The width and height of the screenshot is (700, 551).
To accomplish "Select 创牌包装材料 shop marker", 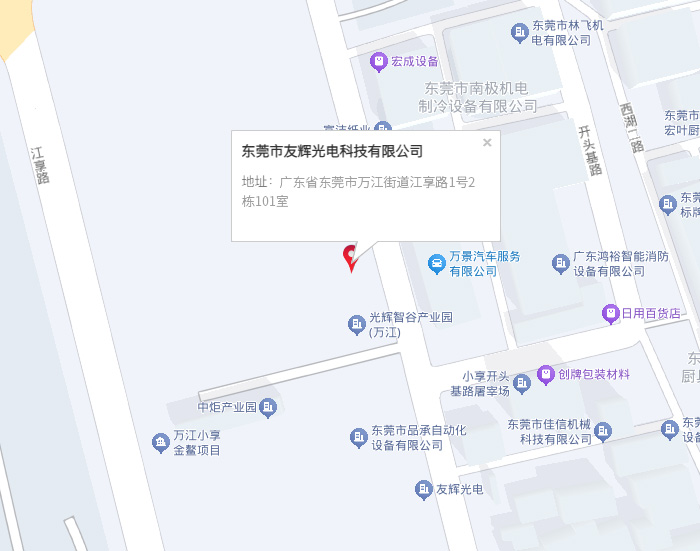I will [546, 375].
